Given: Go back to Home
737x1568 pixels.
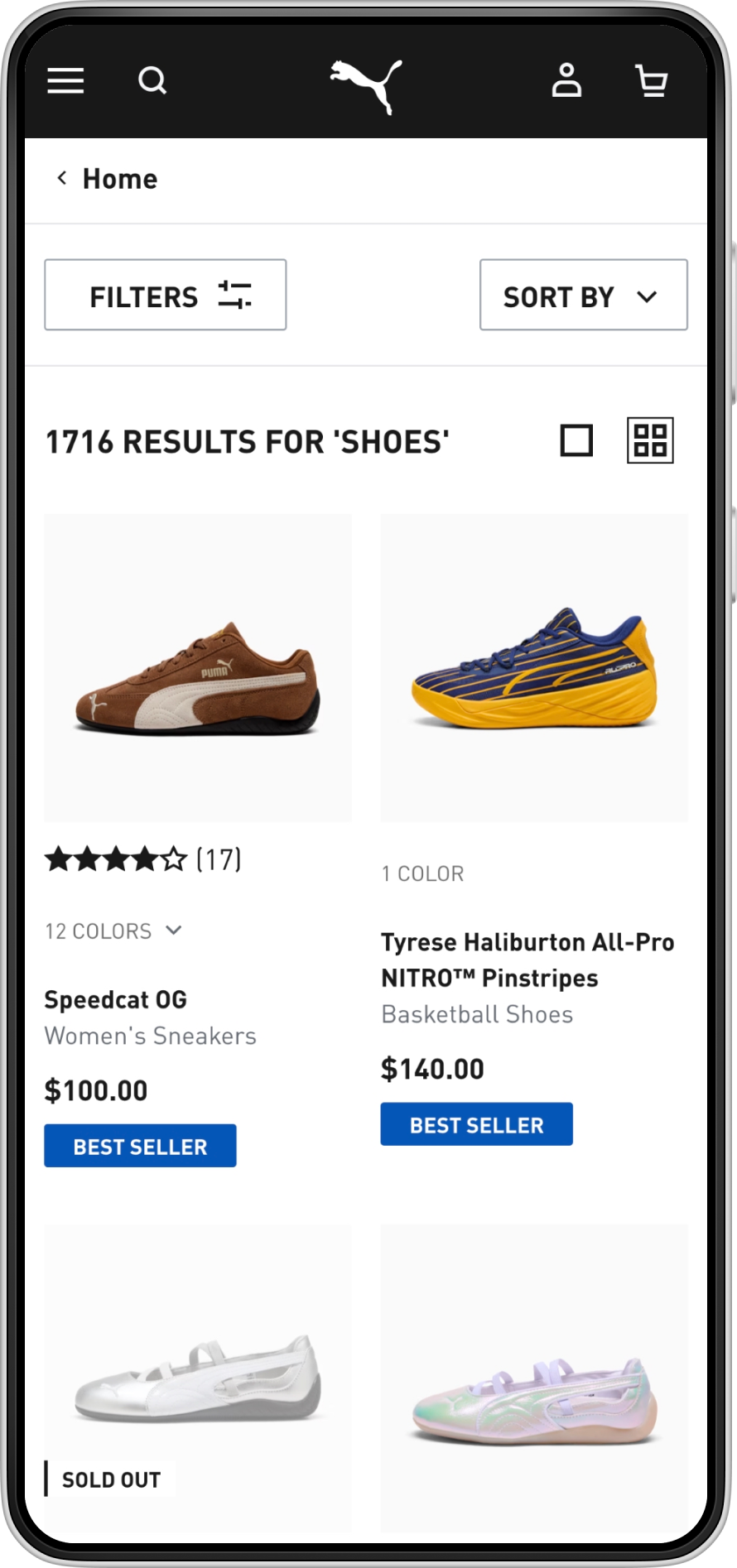Looking at the screenshot, I should [107, 179].
